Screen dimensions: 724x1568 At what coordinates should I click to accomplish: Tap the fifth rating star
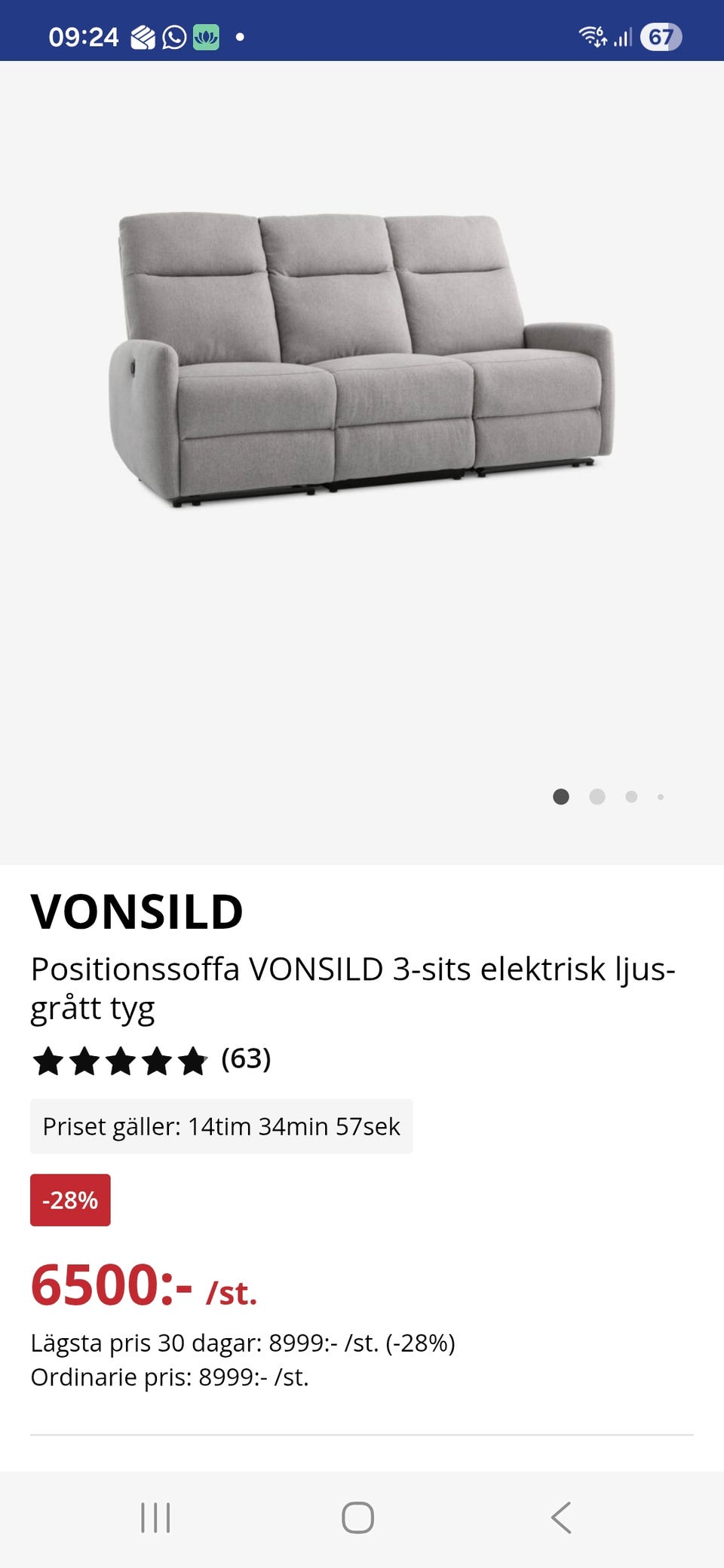(x=192, y=1061)
